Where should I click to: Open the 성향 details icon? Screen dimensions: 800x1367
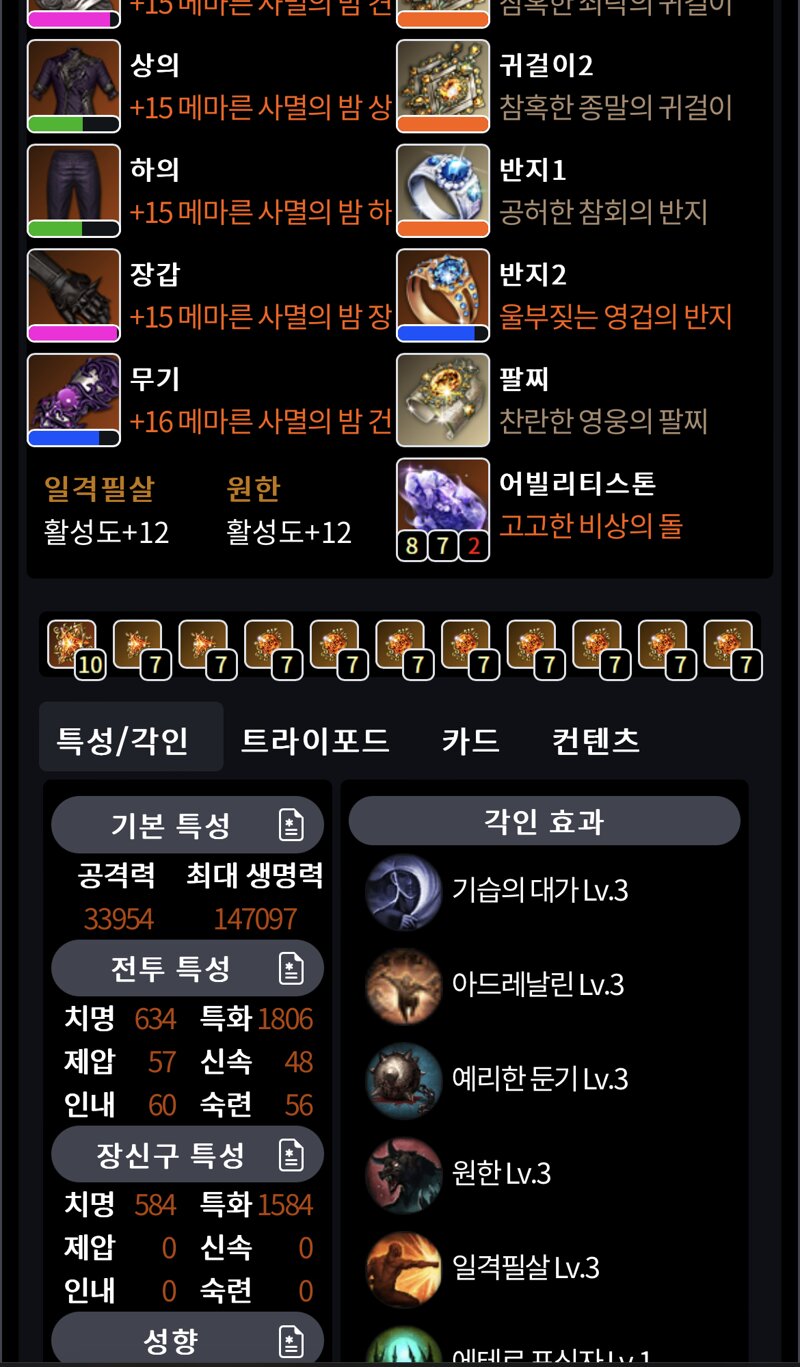pyautogui.click(x=290, y=1341)
